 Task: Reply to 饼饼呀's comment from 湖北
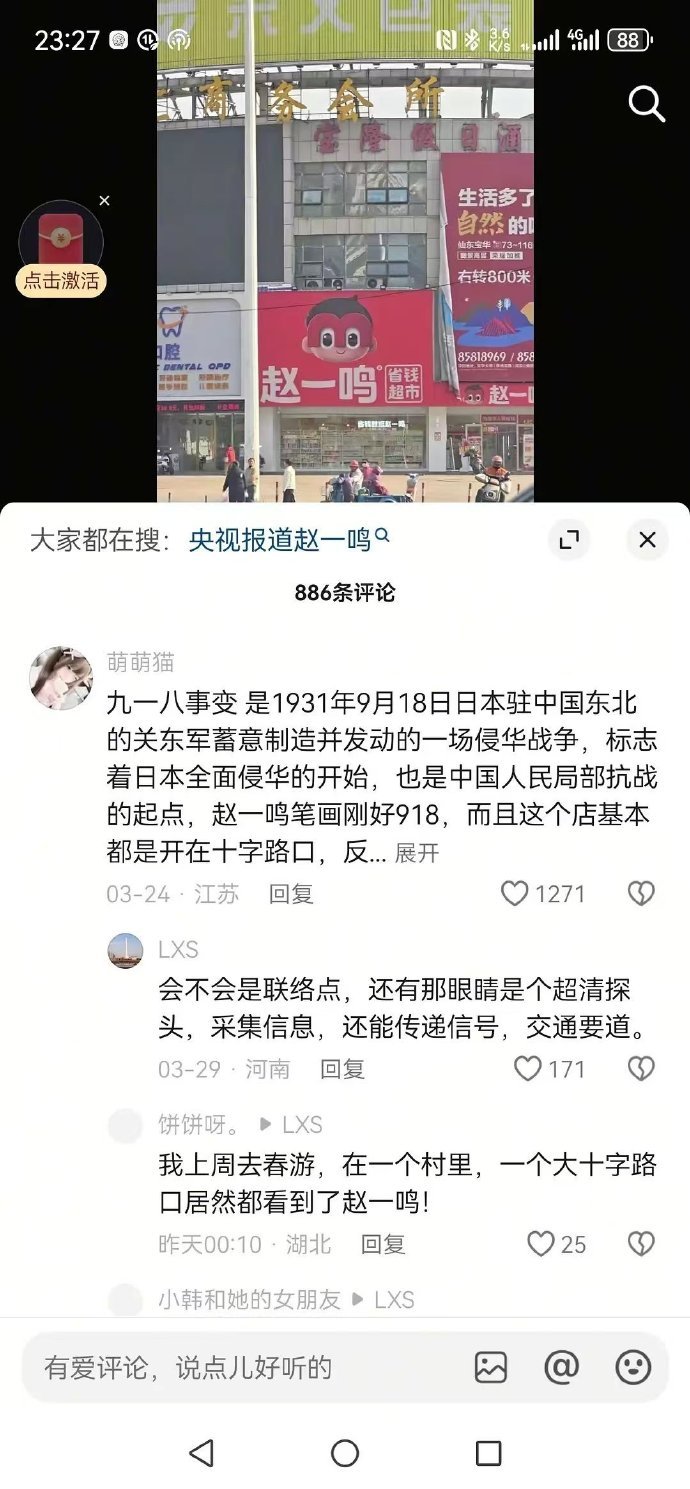pyautogui.click(x=383, y=1244)
